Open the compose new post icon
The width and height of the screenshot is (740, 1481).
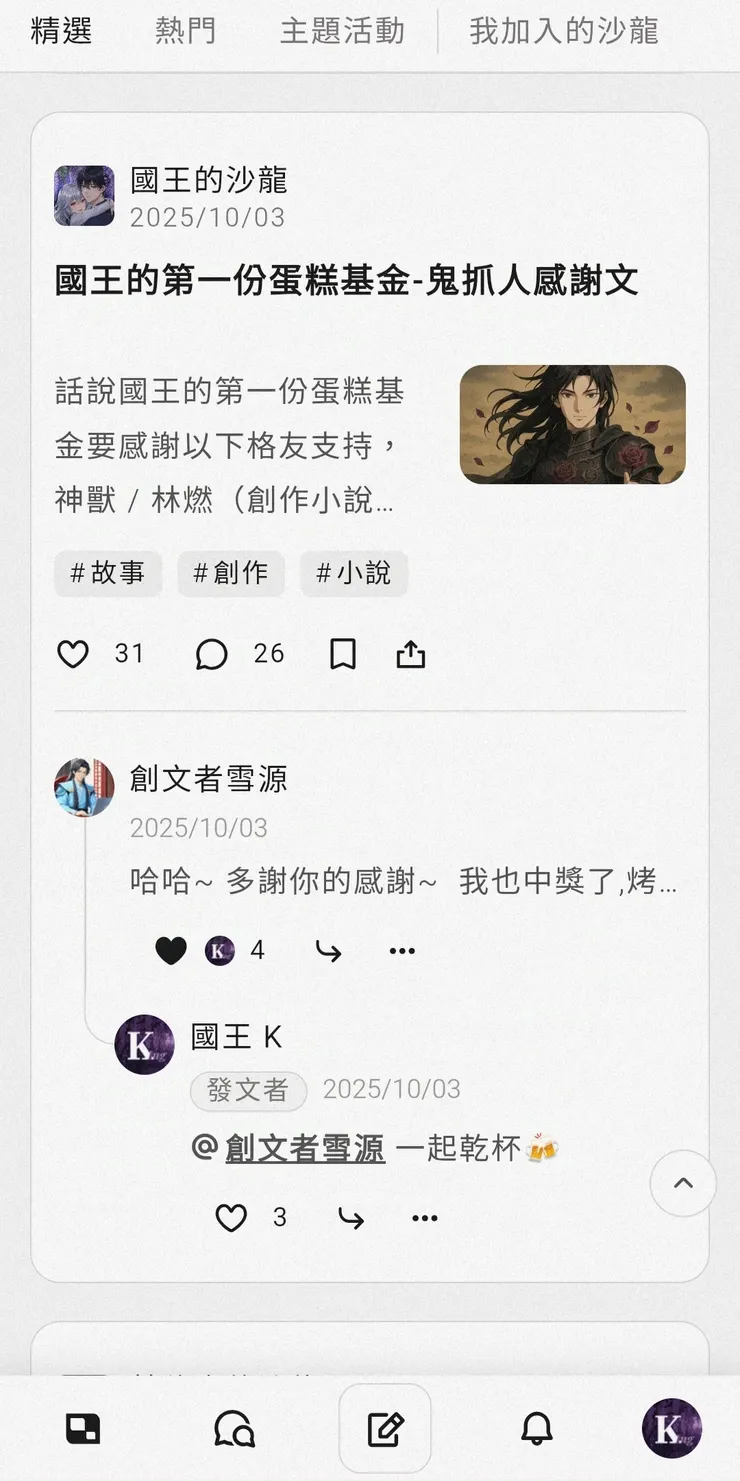(x=385, y=1427)
